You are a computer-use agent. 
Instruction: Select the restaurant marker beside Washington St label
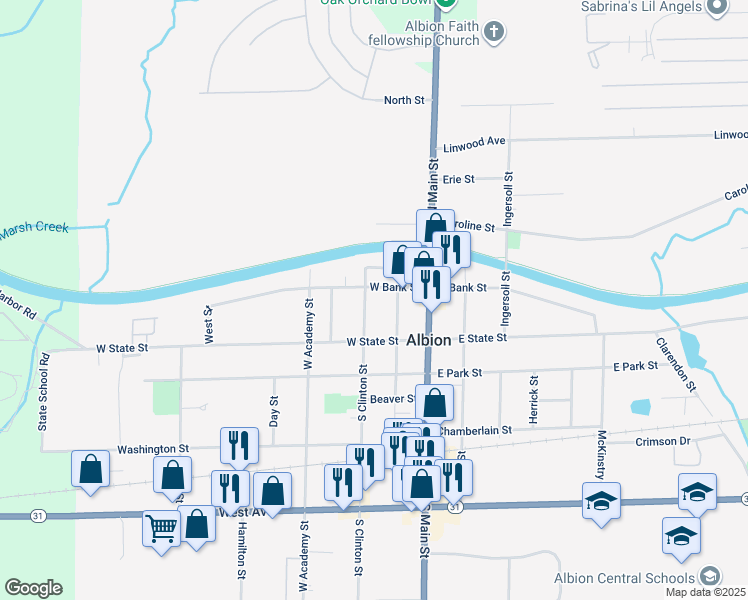pyautogui.click(x=239, y=446)
